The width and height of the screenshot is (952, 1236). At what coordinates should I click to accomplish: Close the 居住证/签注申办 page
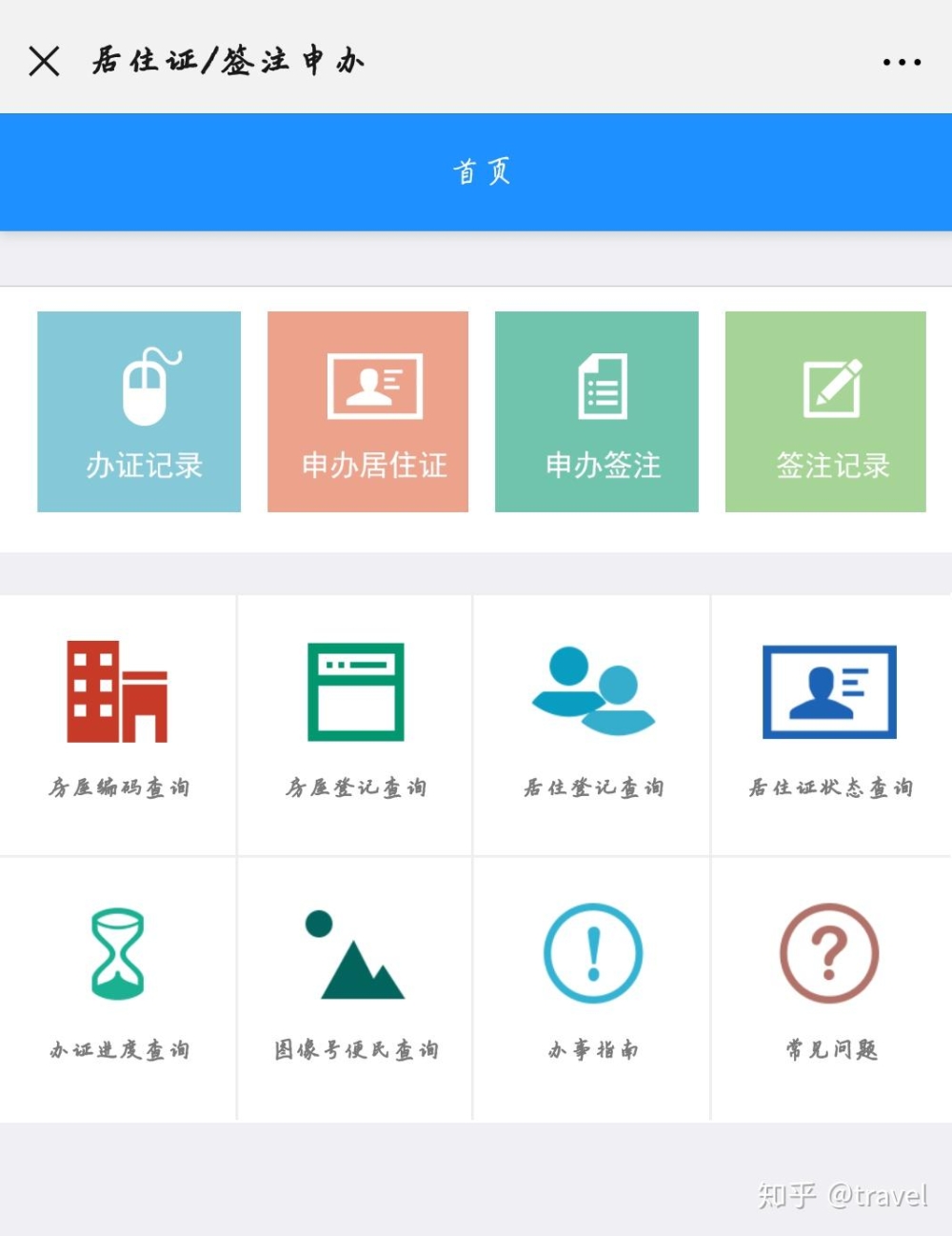(x=44, y=61)
